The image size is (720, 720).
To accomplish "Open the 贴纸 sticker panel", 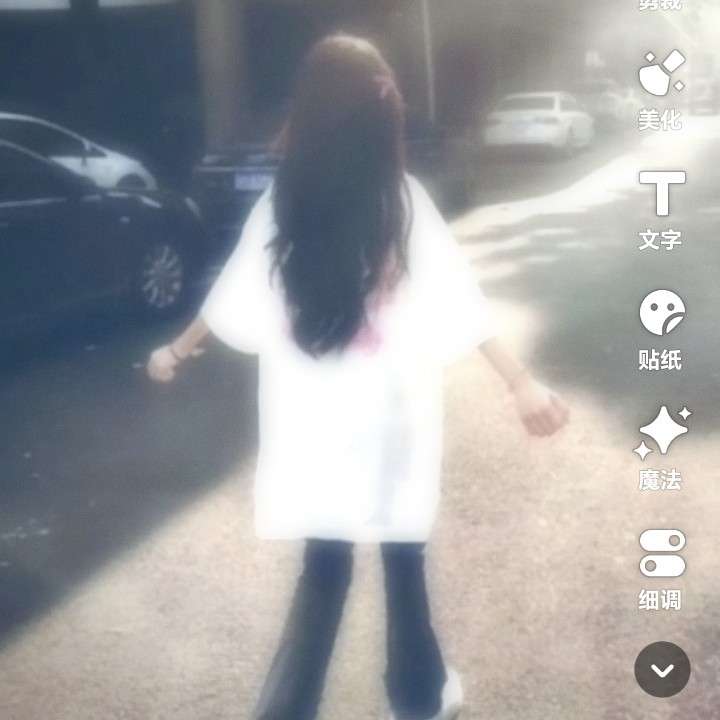I will tap(661, 328).
